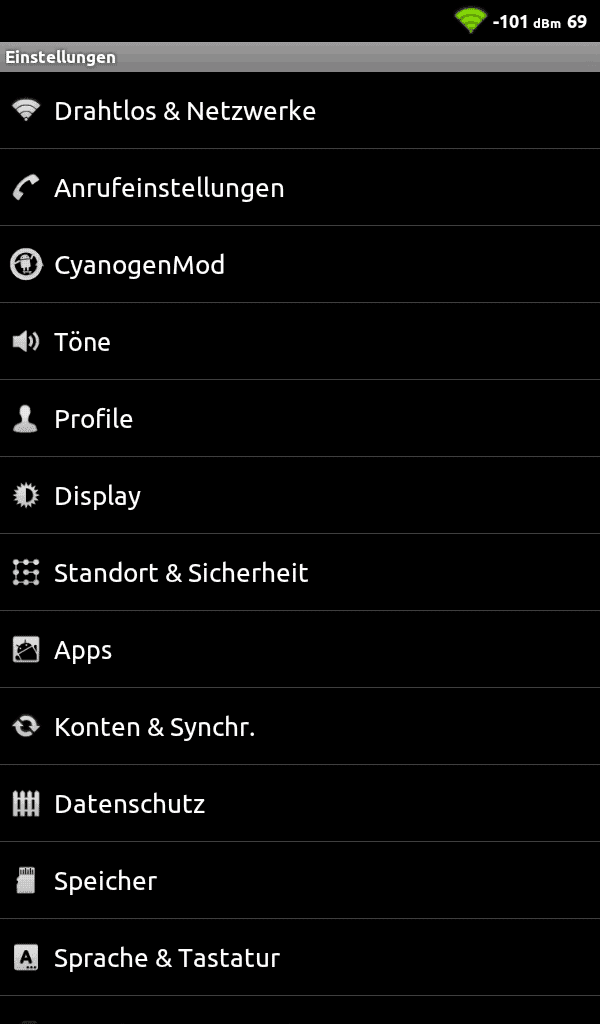This screenshot has width=600, height=1024.
Task: Go to Datenschutz
Action: tap(300, 804)
